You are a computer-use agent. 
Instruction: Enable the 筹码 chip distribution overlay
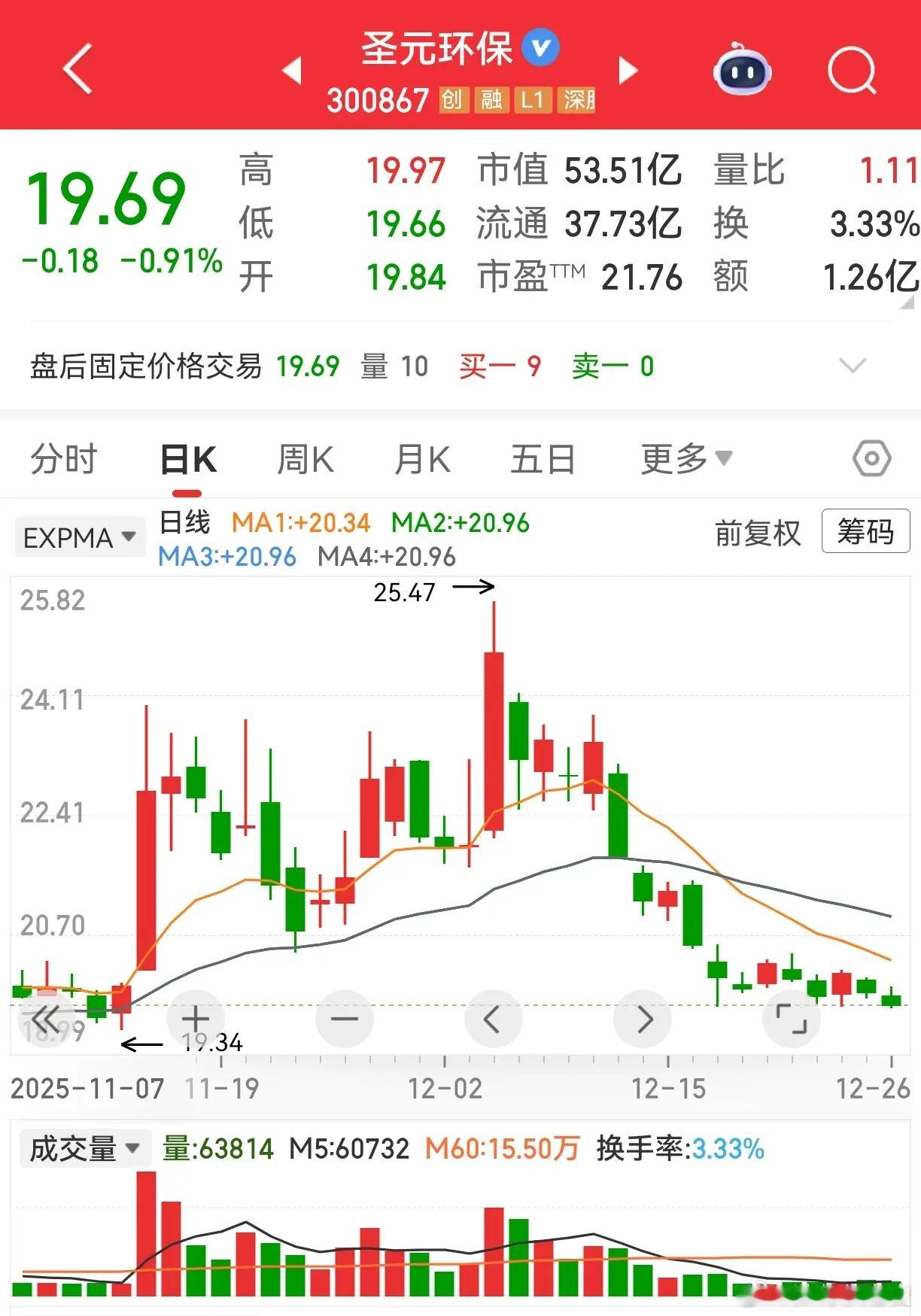[865, 532]
